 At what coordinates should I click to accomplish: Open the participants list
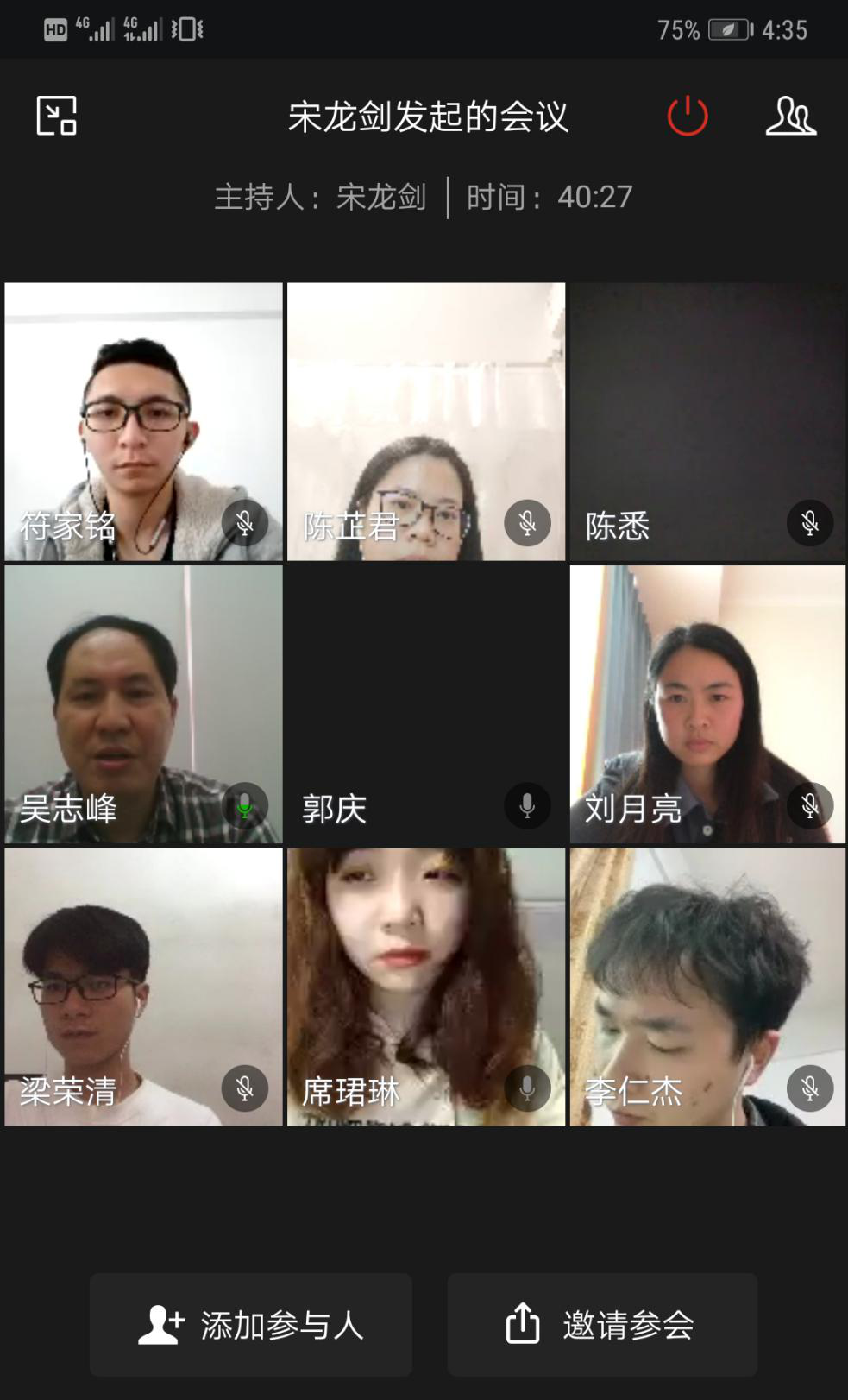pos(790,116)
